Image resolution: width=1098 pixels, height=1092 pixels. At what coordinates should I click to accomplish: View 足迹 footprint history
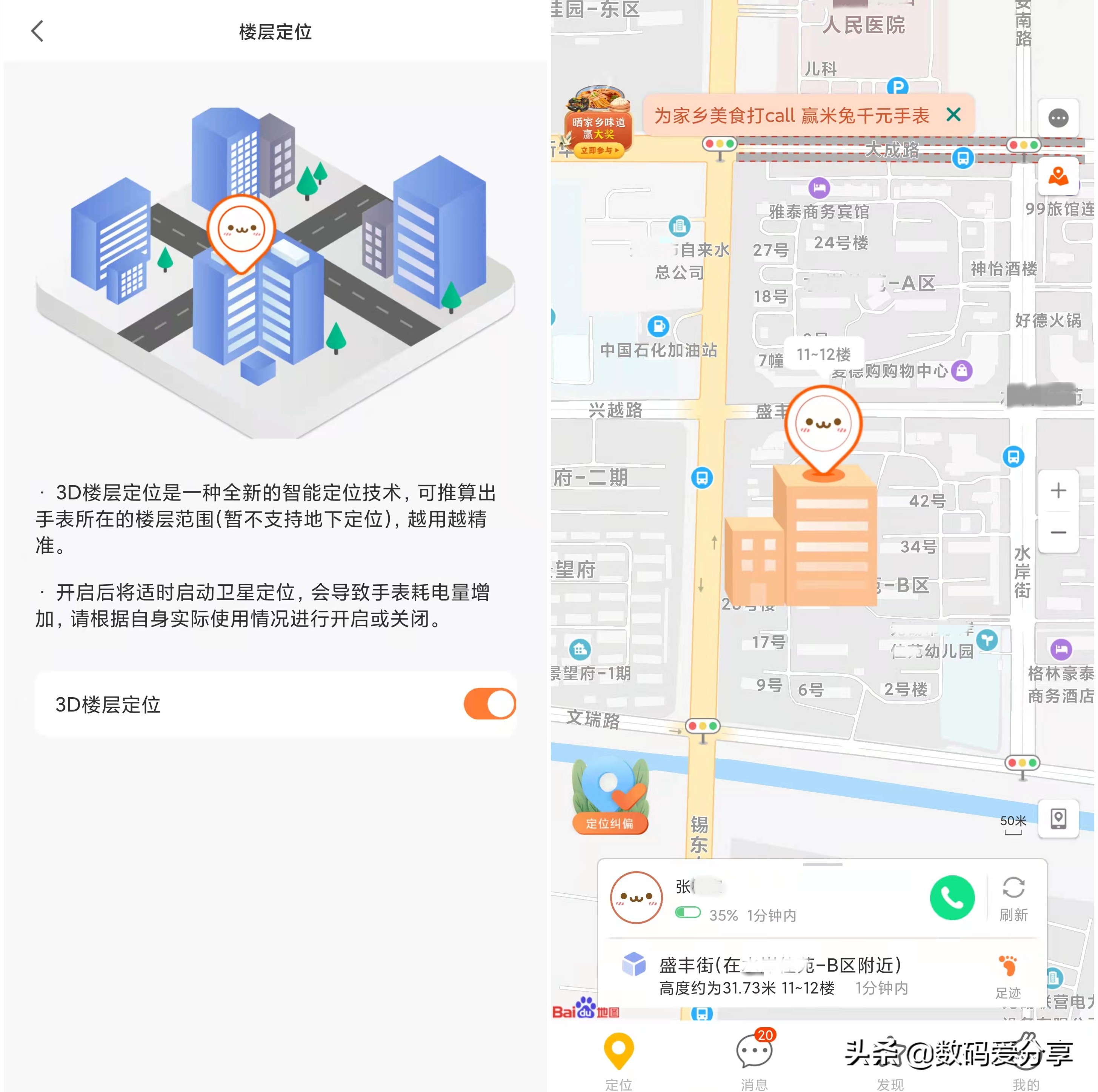[1008, 976]
